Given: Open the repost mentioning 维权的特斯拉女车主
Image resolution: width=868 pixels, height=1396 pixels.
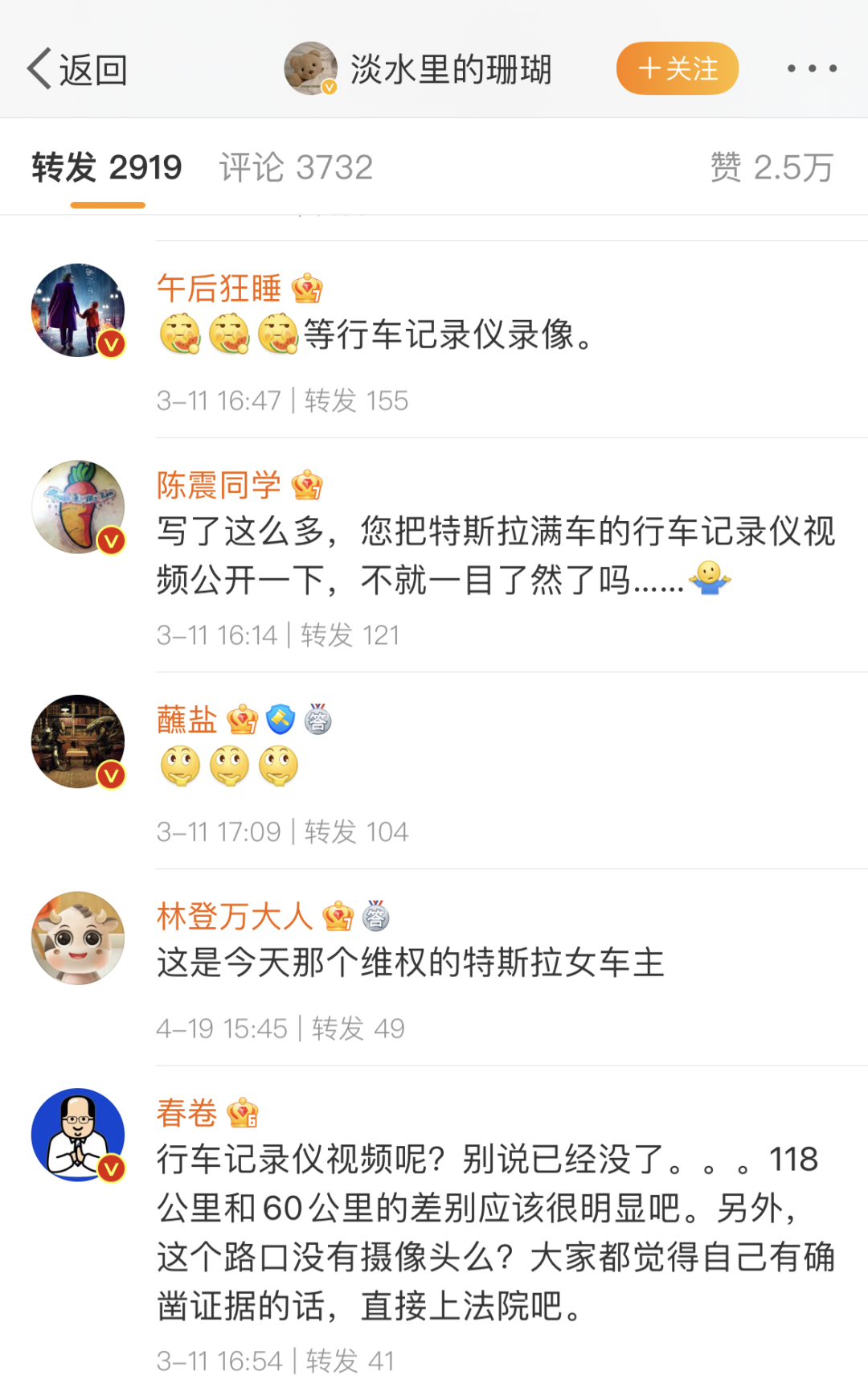Looking at the screenshot, I should pos(410,963).
